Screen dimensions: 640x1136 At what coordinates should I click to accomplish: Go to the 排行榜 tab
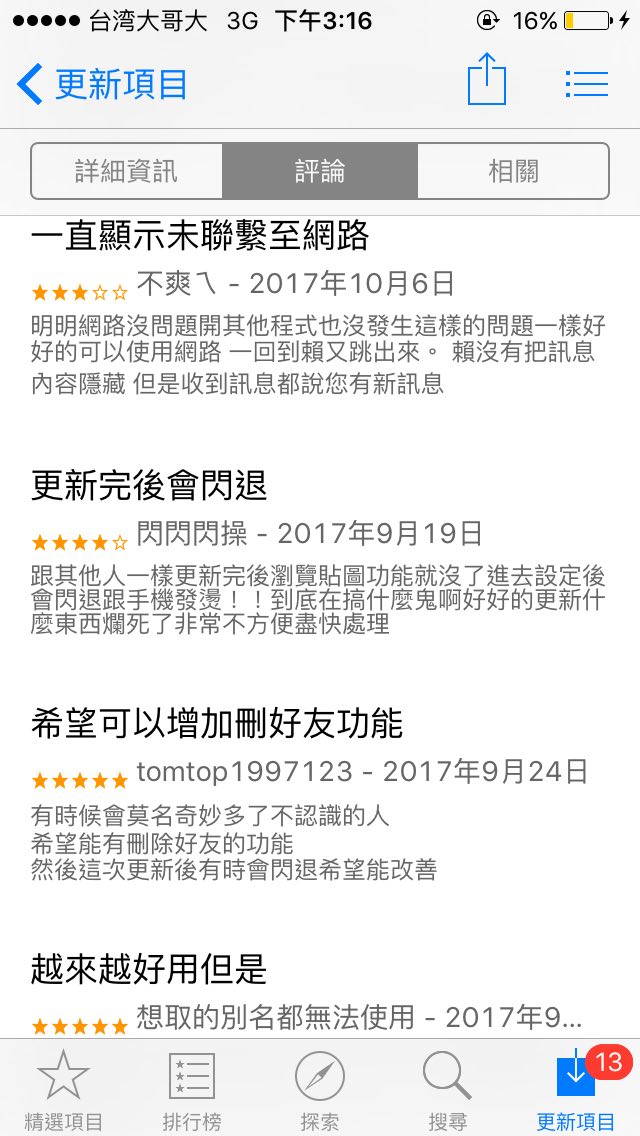tap(192, 1088)
